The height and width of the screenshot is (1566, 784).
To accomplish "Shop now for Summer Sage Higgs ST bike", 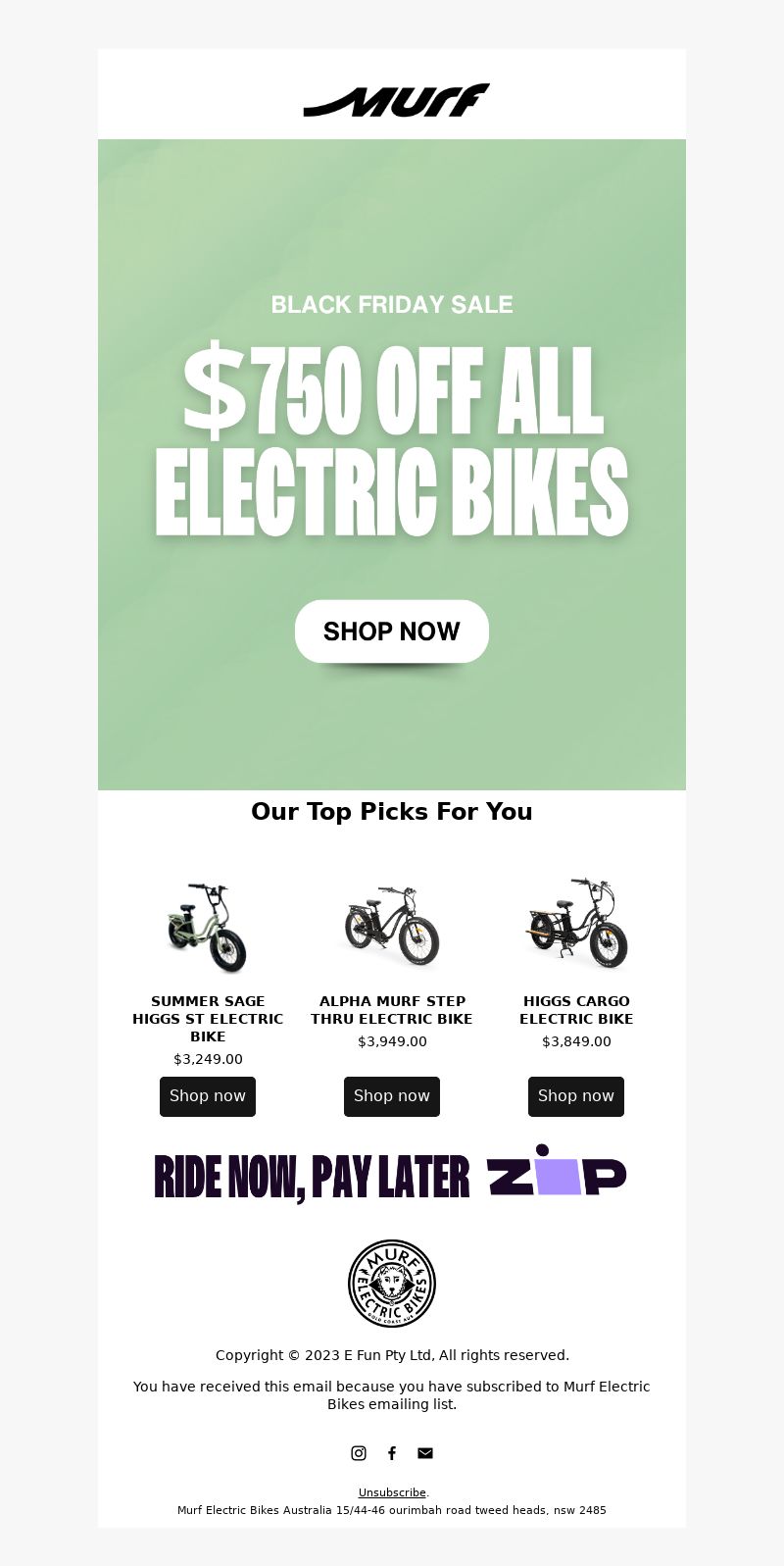I will [208, 1096].
